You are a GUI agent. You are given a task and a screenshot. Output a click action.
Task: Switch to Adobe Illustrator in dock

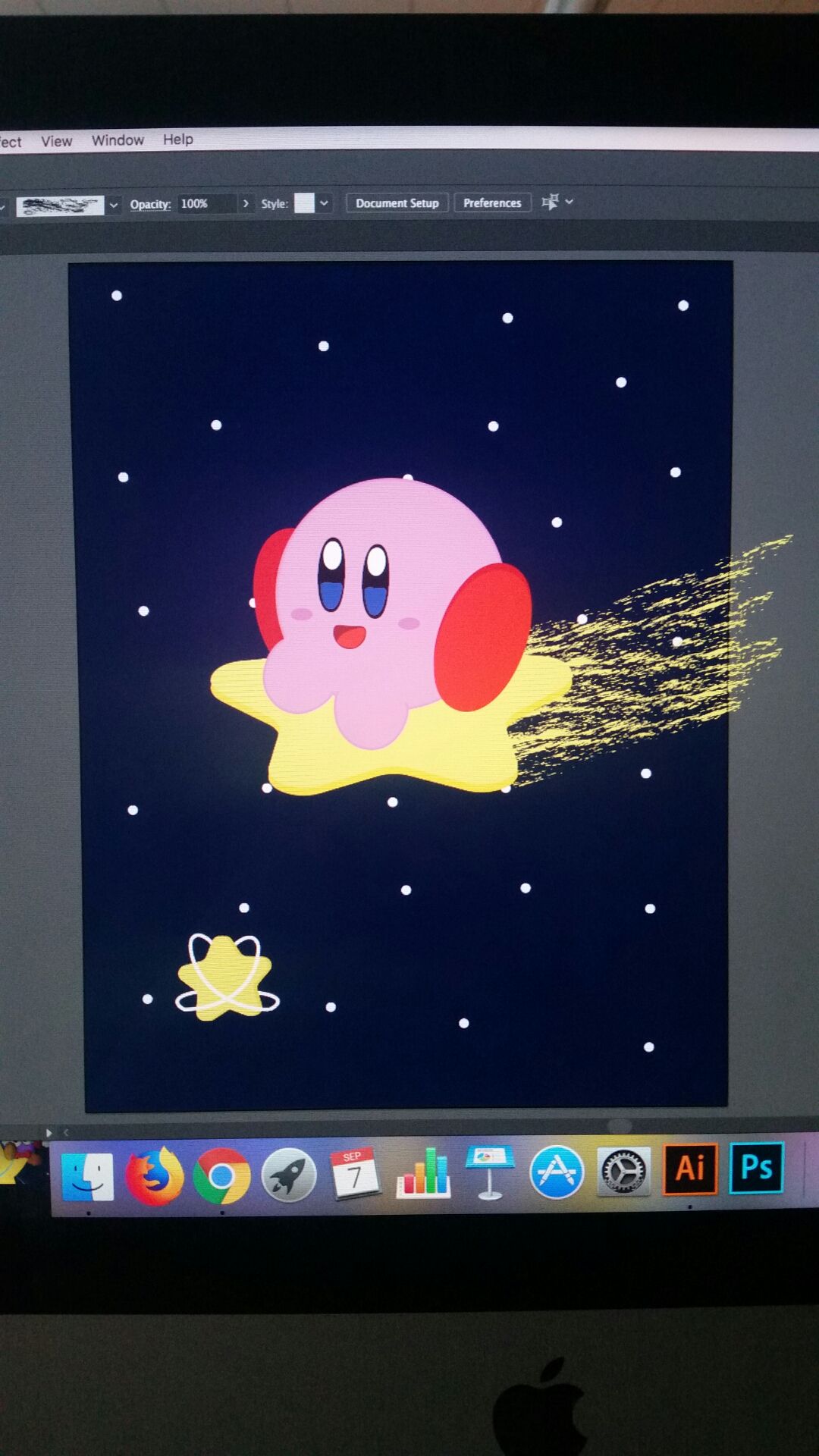tap(690, 1169)
